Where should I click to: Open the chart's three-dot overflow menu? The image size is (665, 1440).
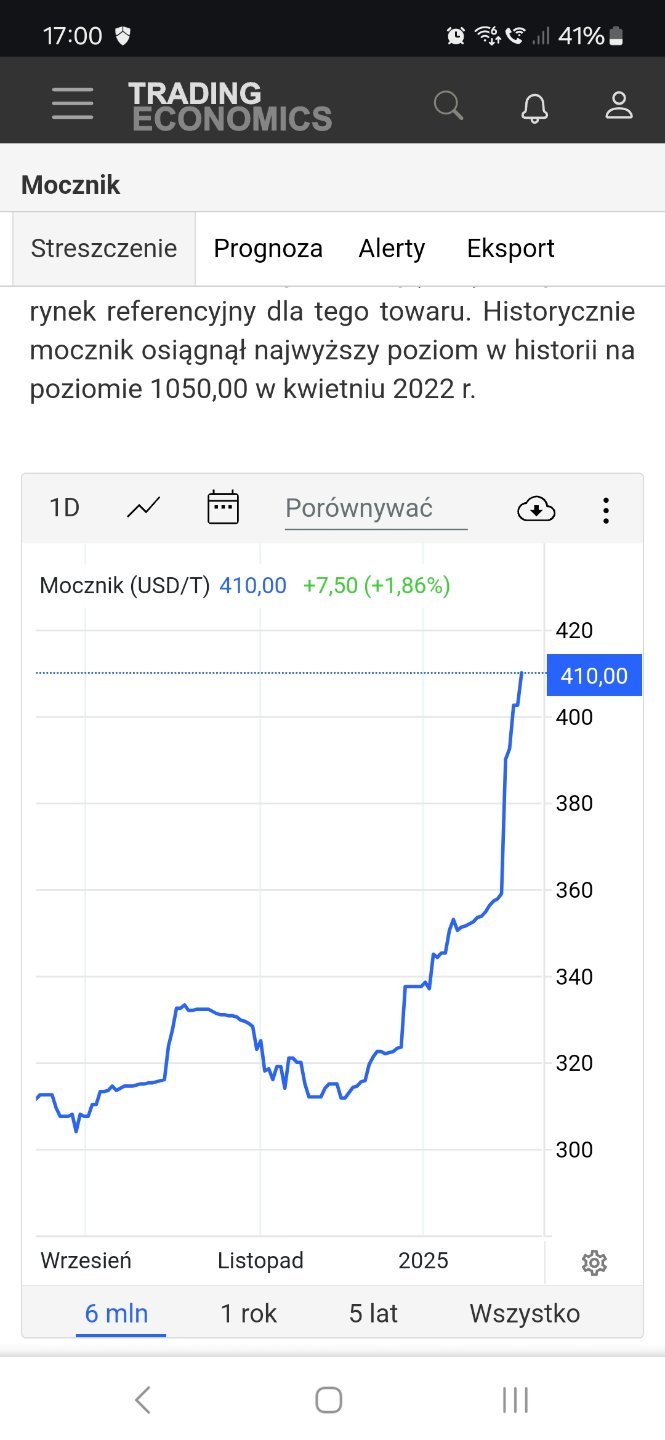click(x=605, y=510)
